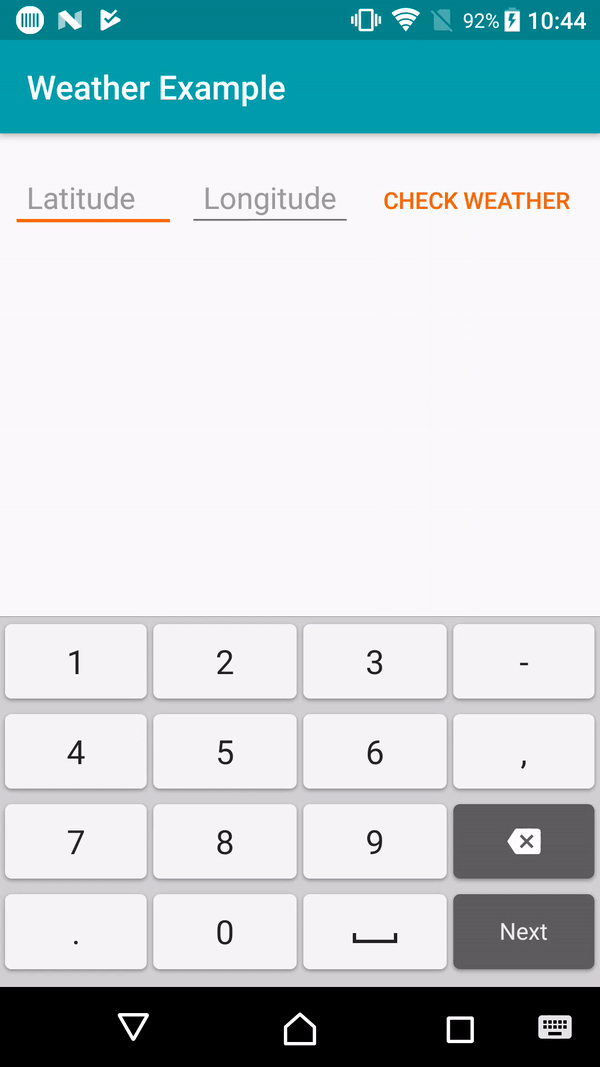Hit the backspace key on the keypad
This screenshot has width=600, height=1067.
click(524, 842)
